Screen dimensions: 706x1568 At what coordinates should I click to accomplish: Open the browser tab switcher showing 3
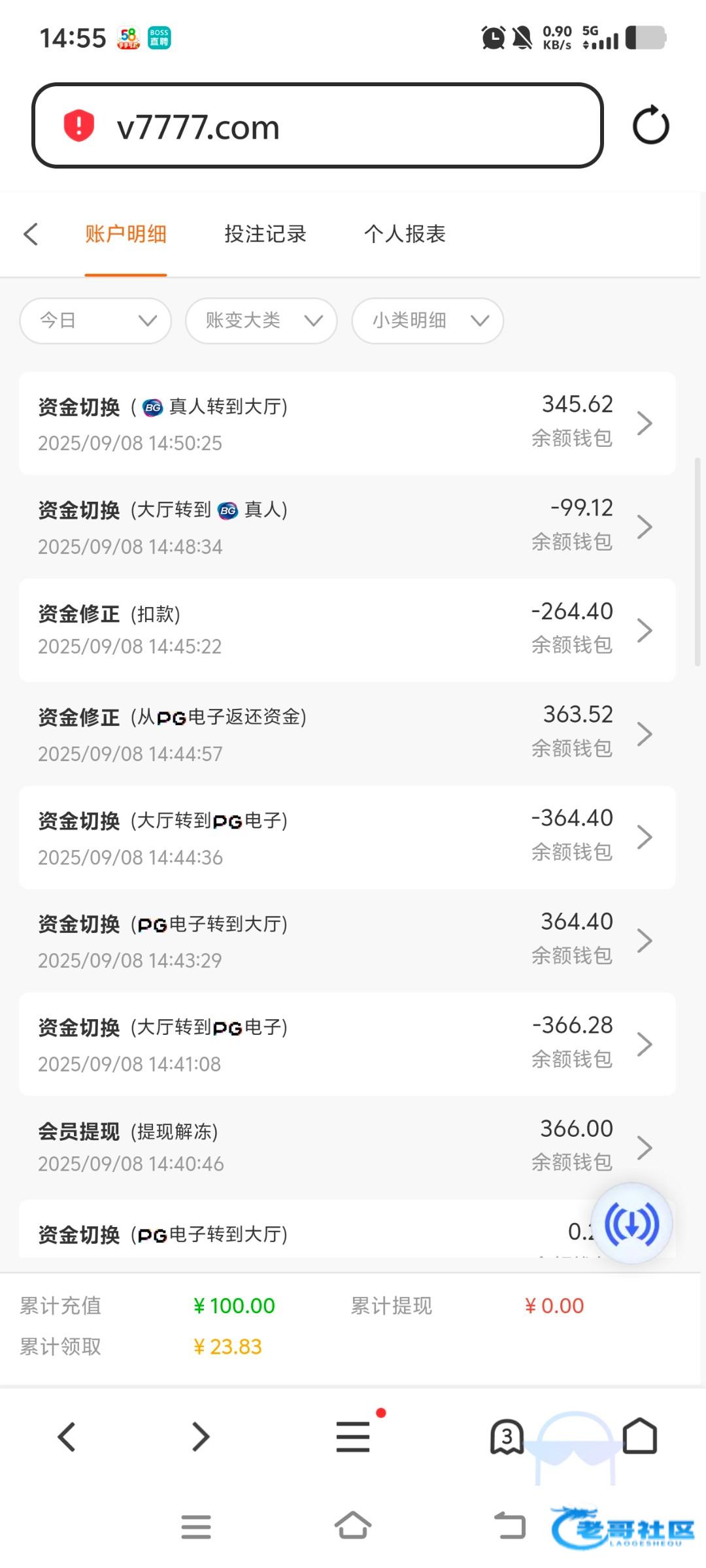(x=507, y=1437)
